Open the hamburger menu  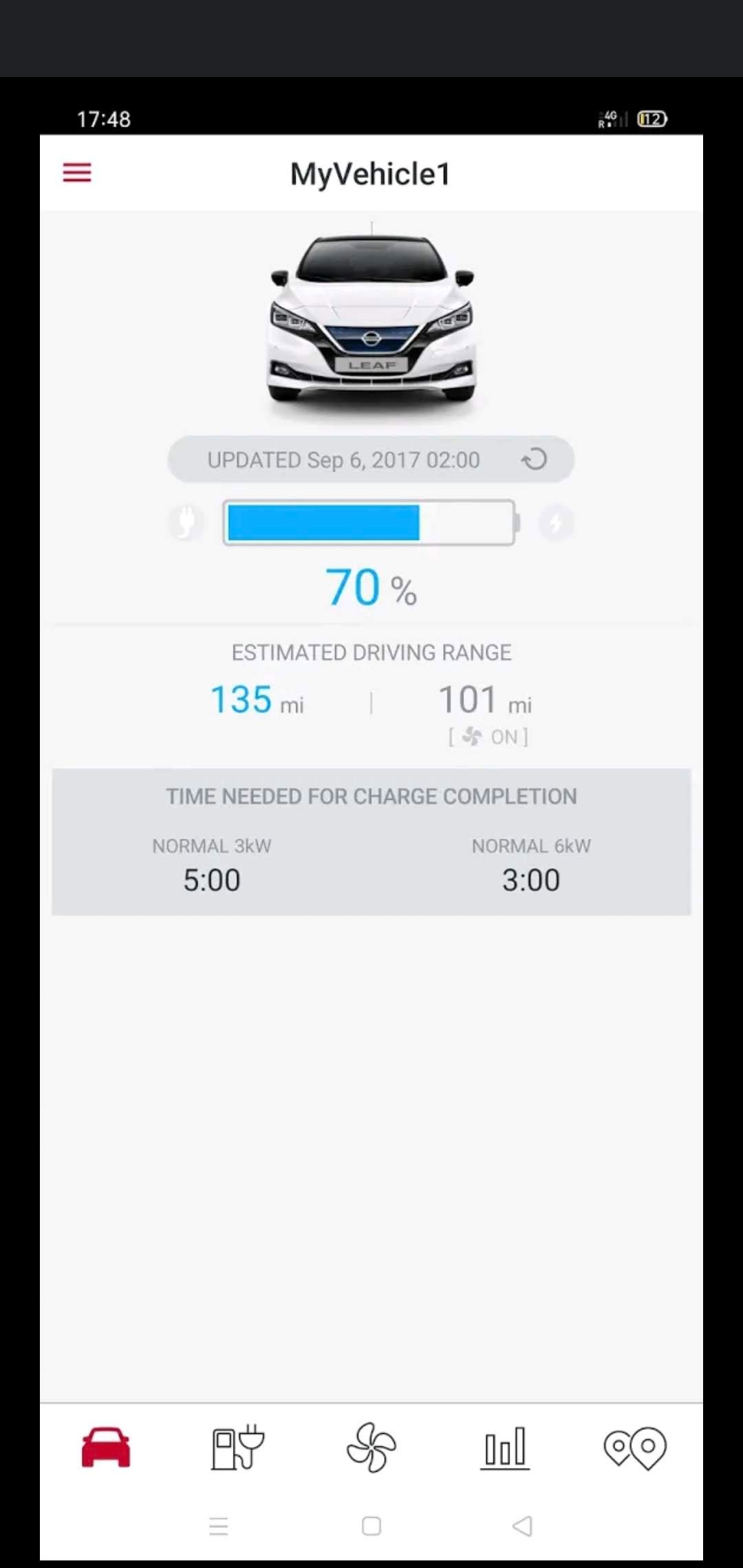77,173
